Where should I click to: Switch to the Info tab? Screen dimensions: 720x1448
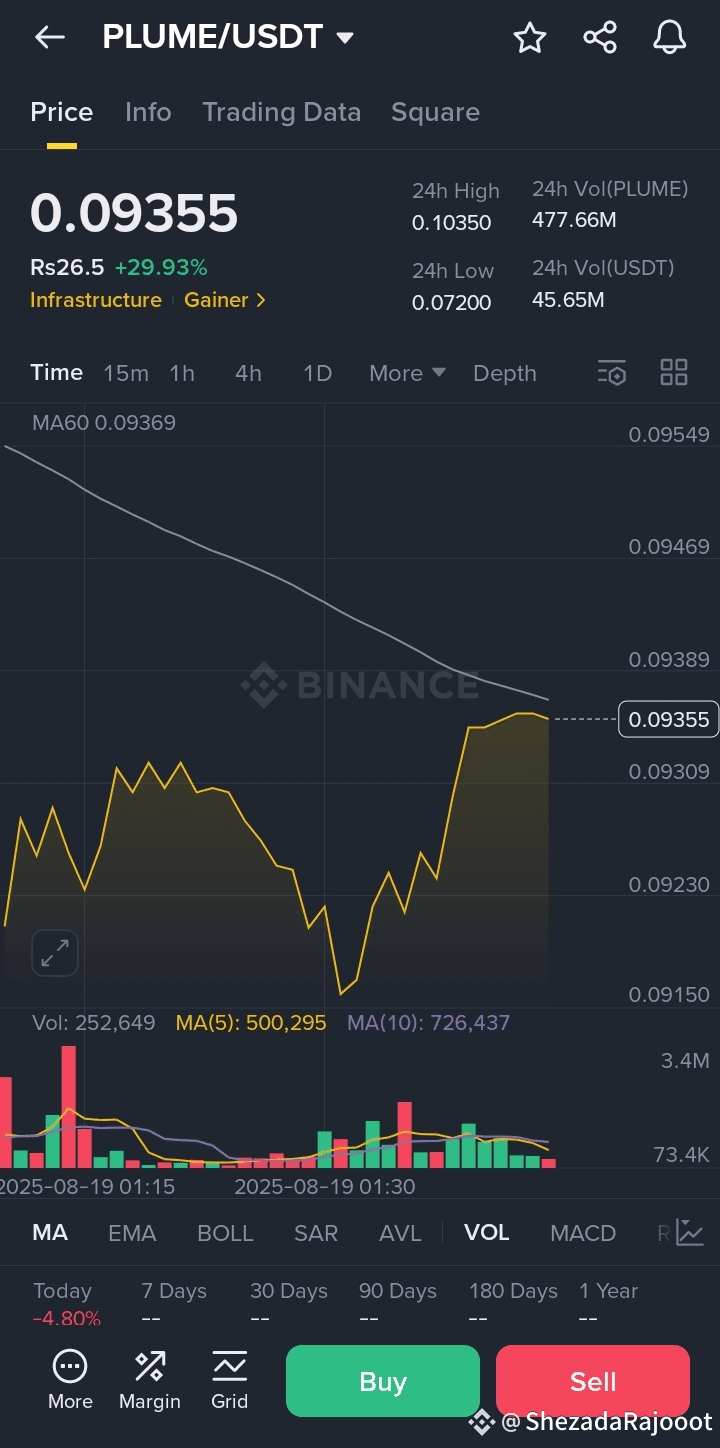click(x=148, y=112)
